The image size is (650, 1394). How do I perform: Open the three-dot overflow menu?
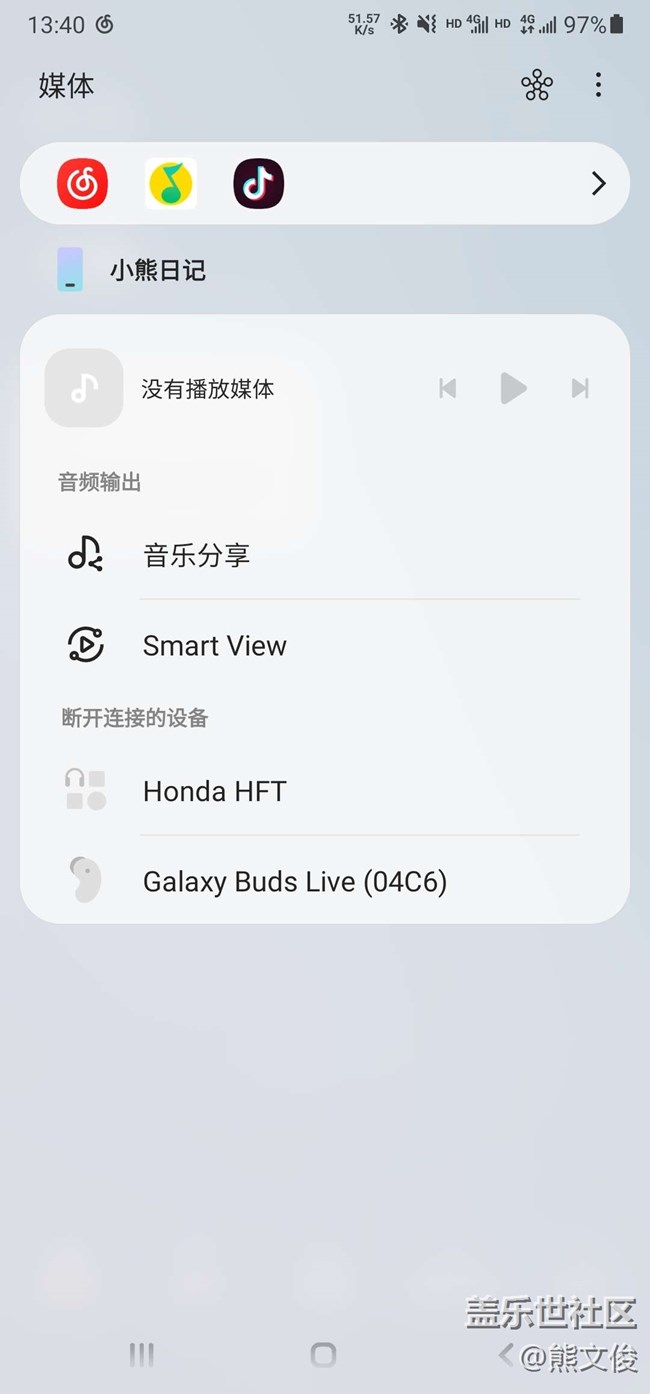tap(598, 85)
